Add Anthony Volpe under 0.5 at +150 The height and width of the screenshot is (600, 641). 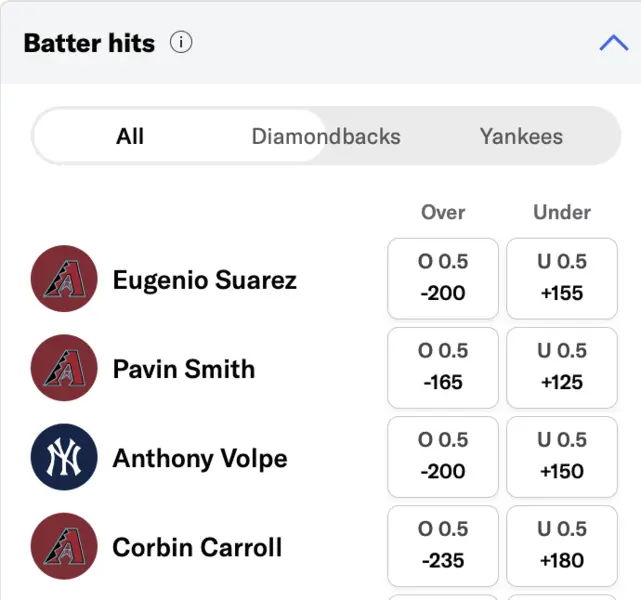[561, 456]
